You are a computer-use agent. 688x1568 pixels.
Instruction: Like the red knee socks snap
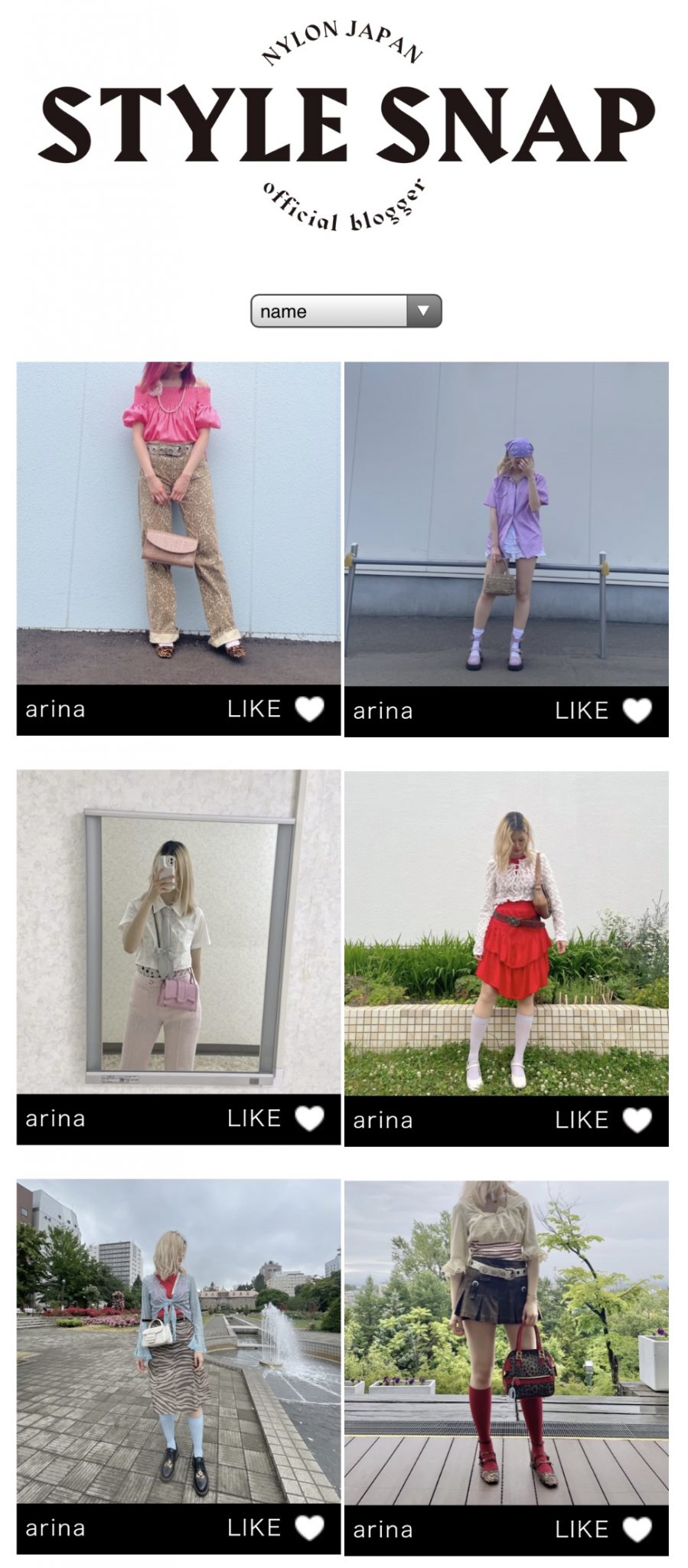point(637,1529)
